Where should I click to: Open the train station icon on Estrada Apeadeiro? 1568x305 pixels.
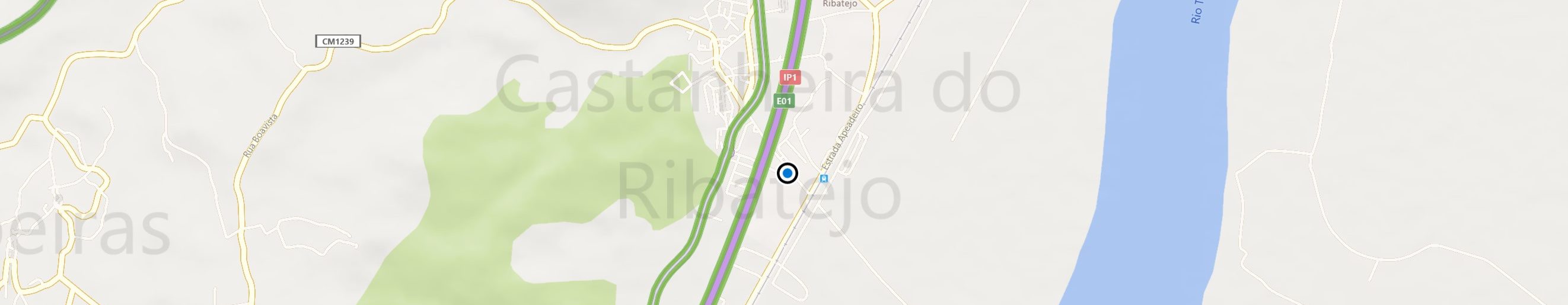824,179
